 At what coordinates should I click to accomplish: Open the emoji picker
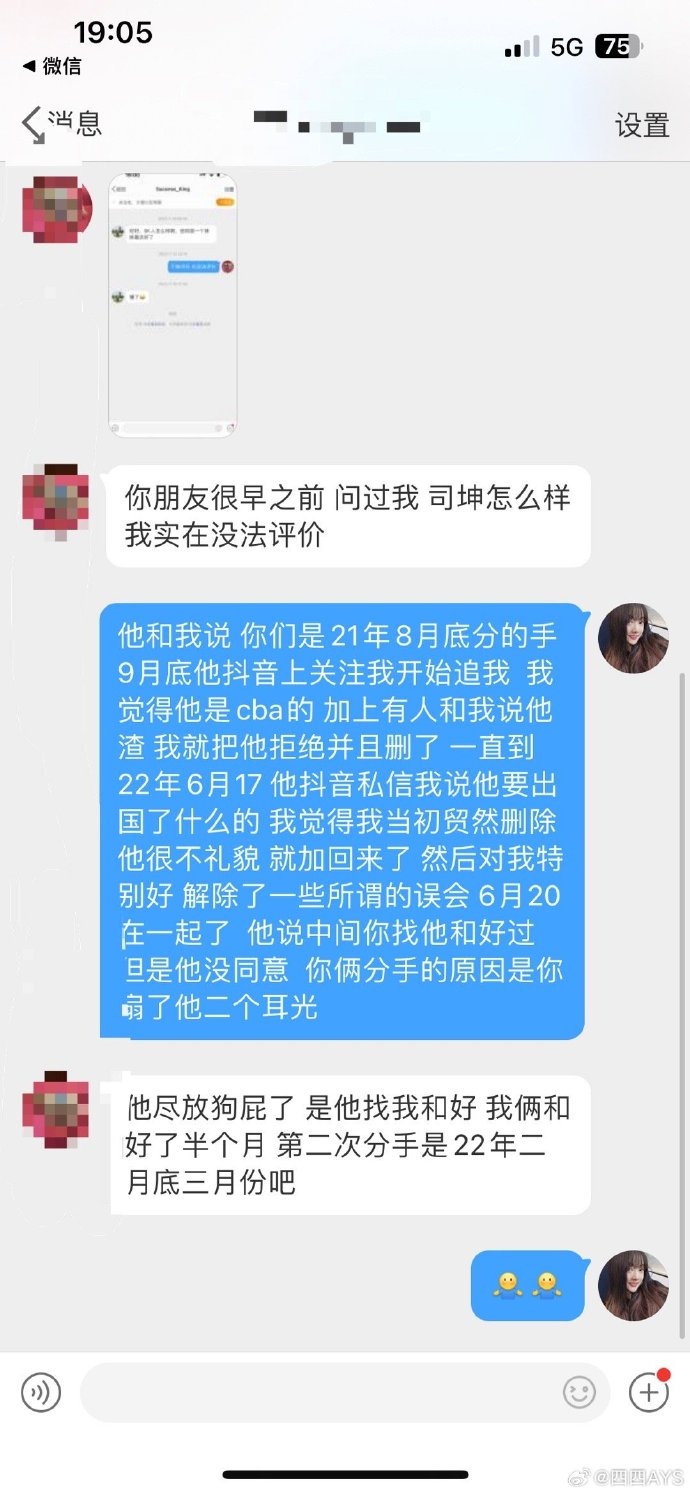click(x=579, y=1392)
